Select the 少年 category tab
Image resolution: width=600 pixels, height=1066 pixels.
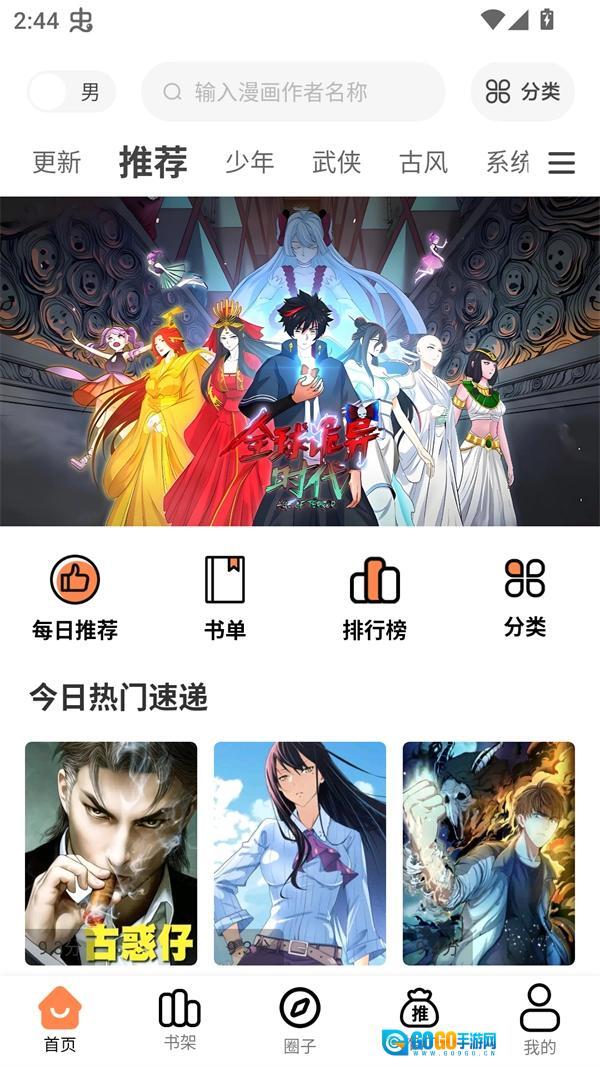pyautogui.click(x=249, y=162)
